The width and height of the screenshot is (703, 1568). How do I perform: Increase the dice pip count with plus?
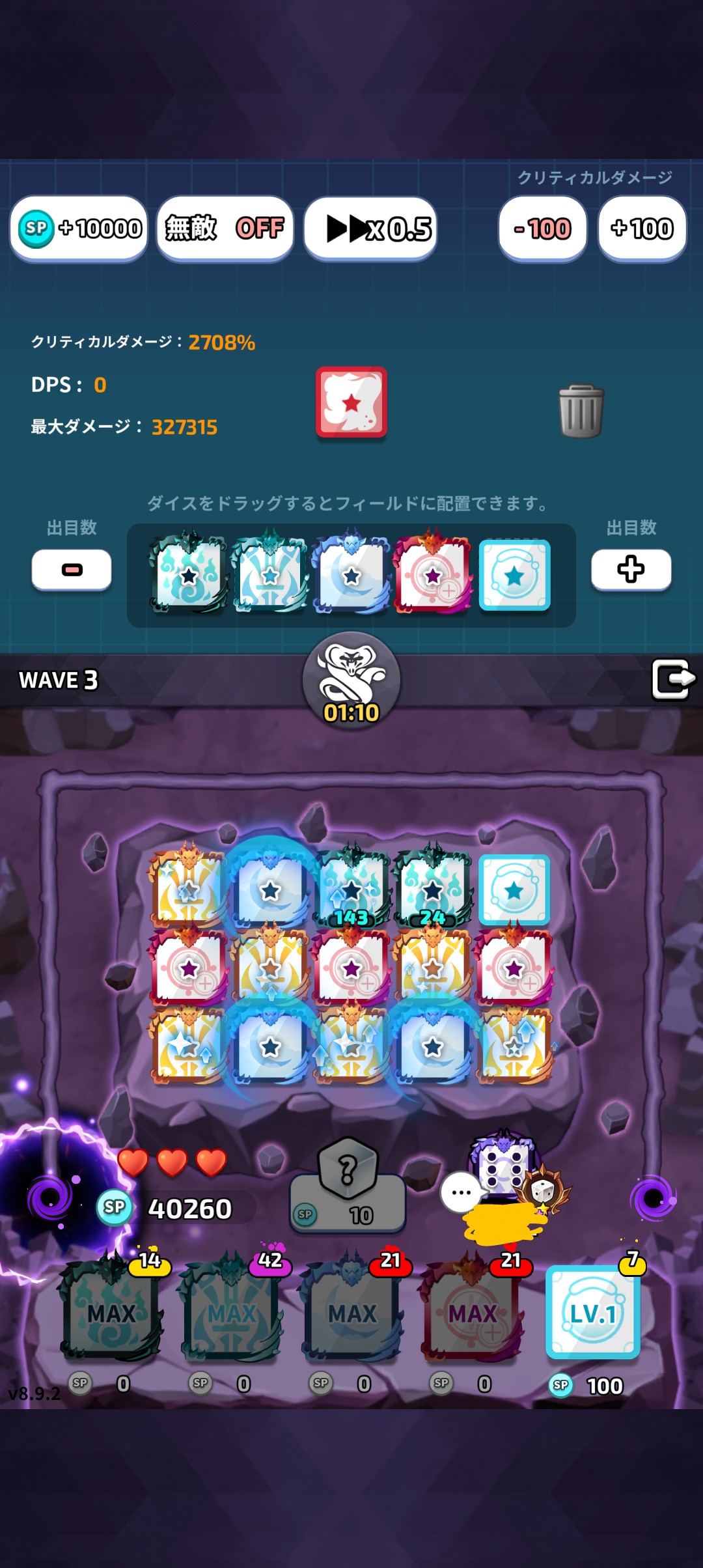(x=631, y=570)
